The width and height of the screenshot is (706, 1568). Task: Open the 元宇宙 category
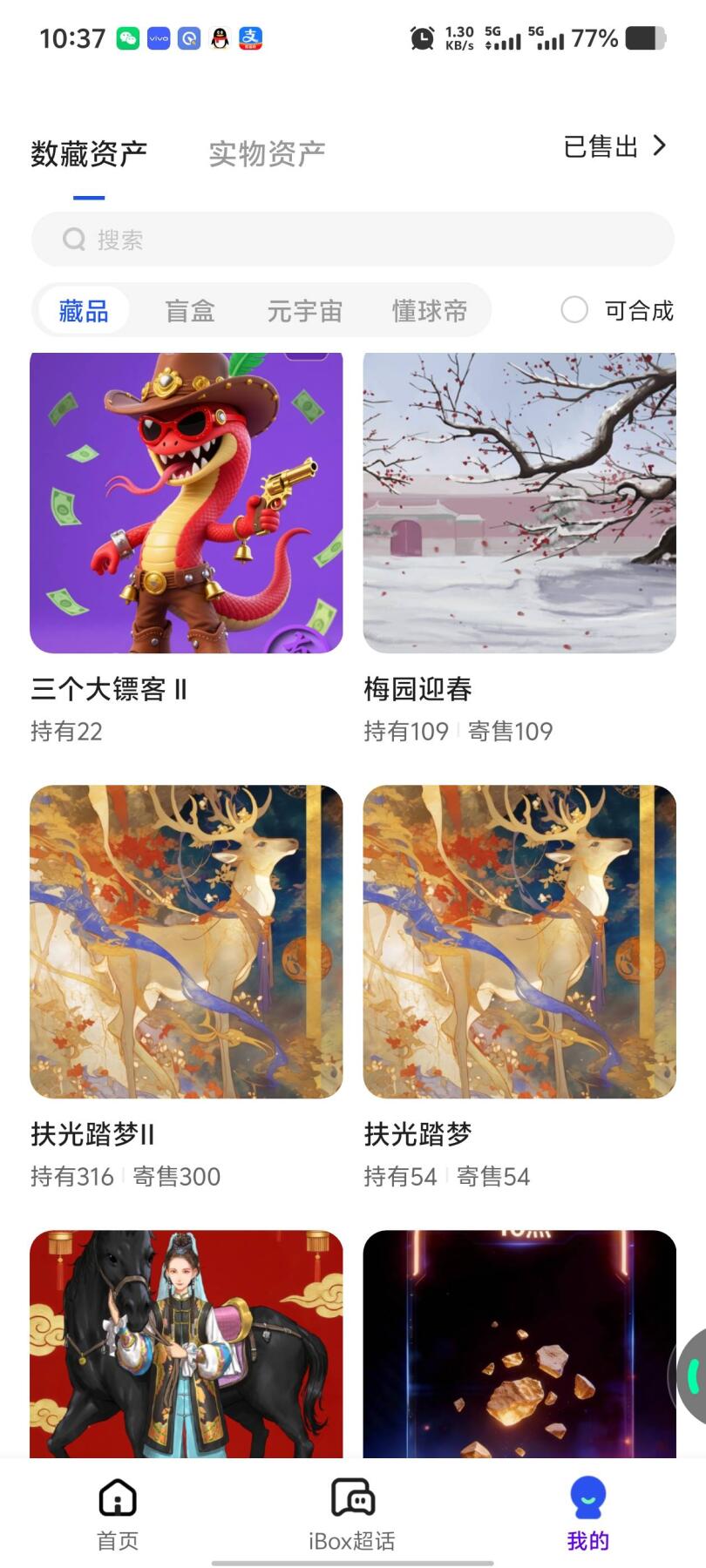[306, 310]
